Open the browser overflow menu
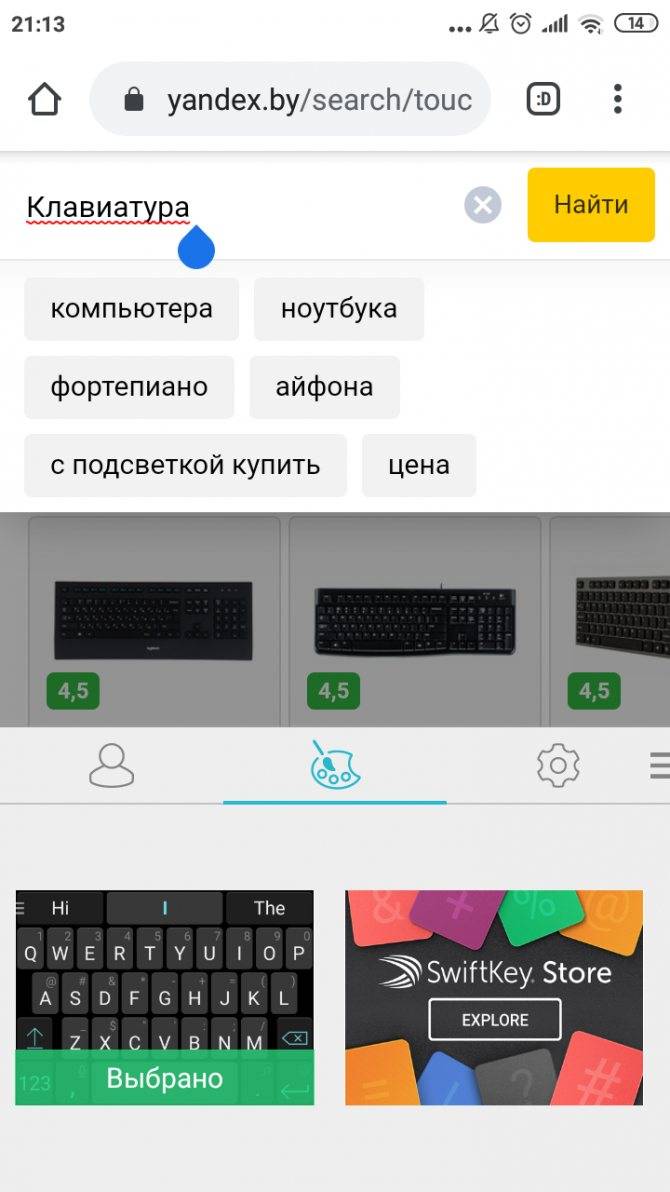The height and width of the screenshot is (1192, 670). click(617, 99)
